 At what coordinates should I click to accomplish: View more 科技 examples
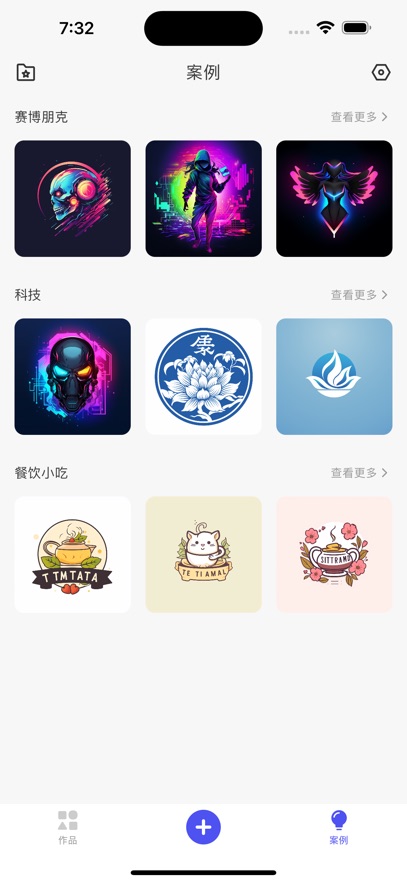point(359,295)
